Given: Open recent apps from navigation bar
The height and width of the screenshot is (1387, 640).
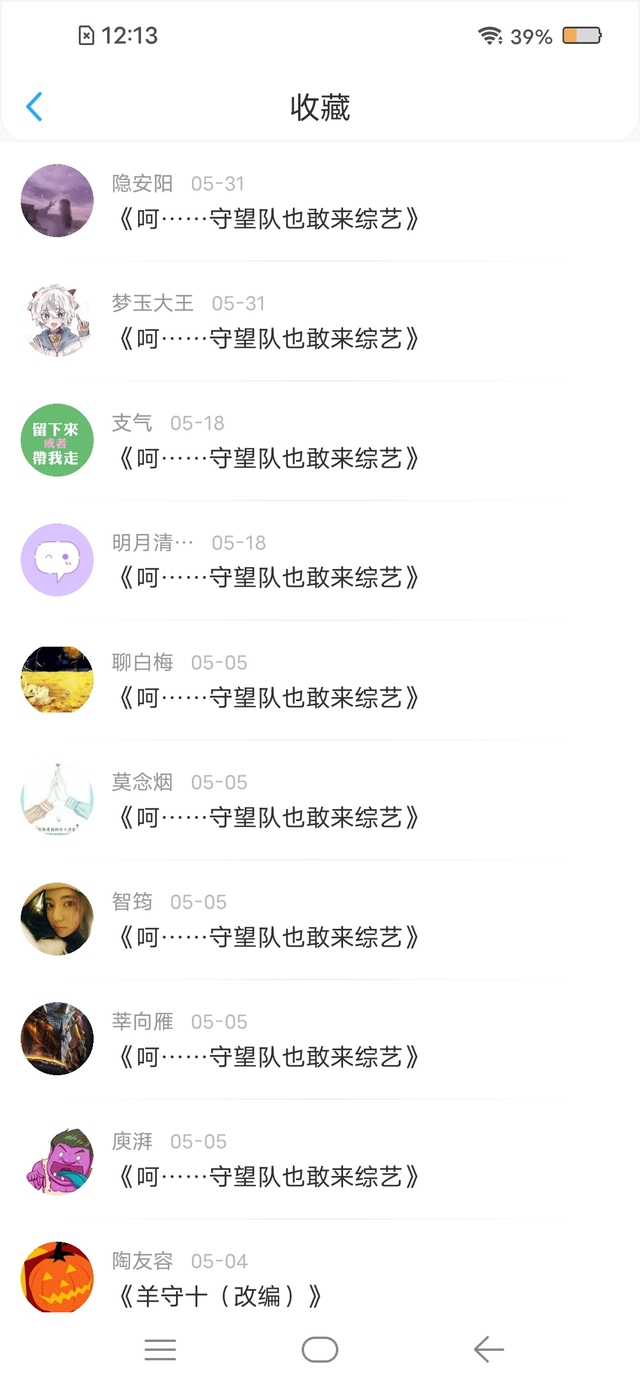Looking at the screenshot, I should [160, 1350].
